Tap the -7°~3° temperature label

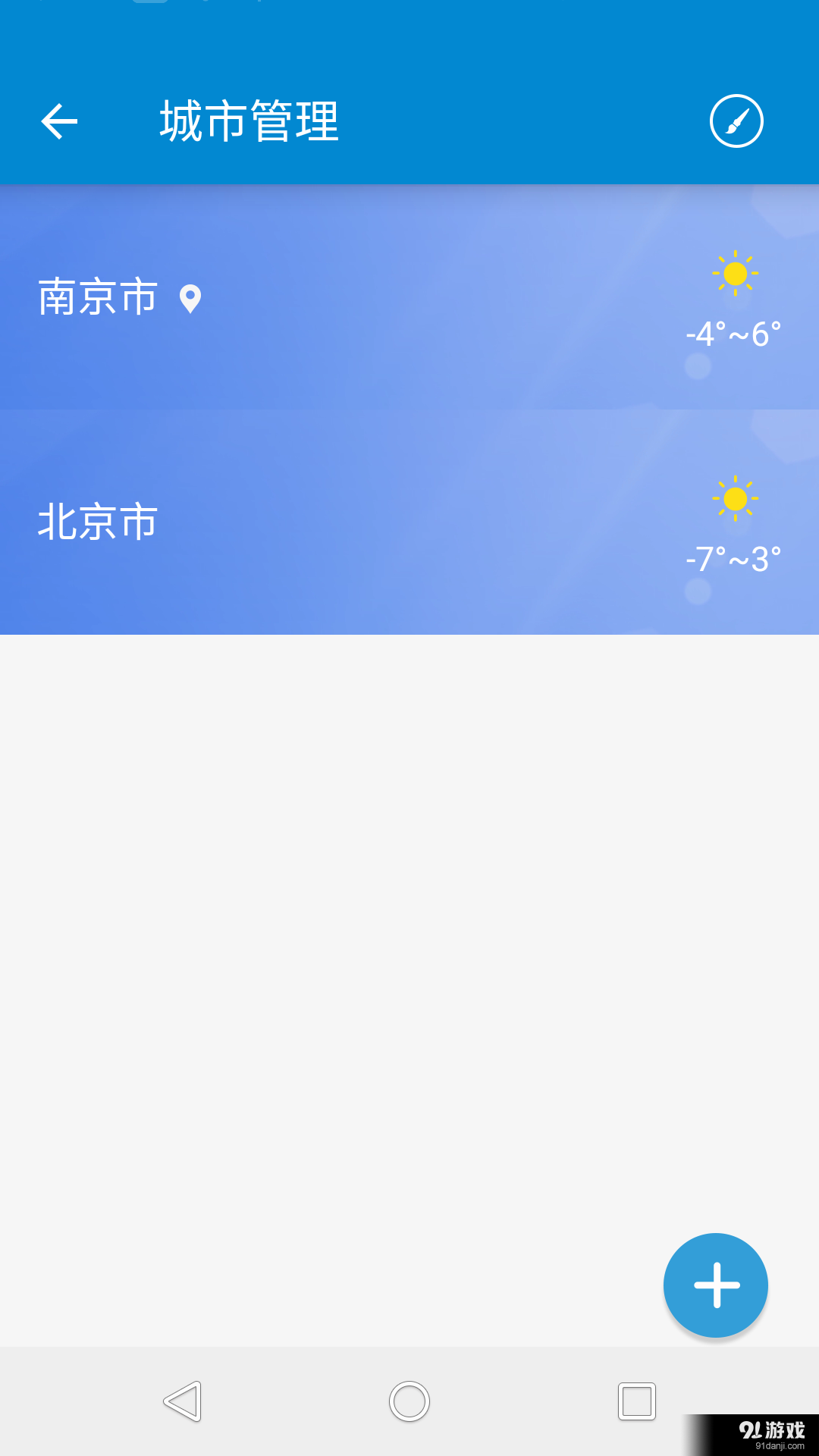[733, 557]
